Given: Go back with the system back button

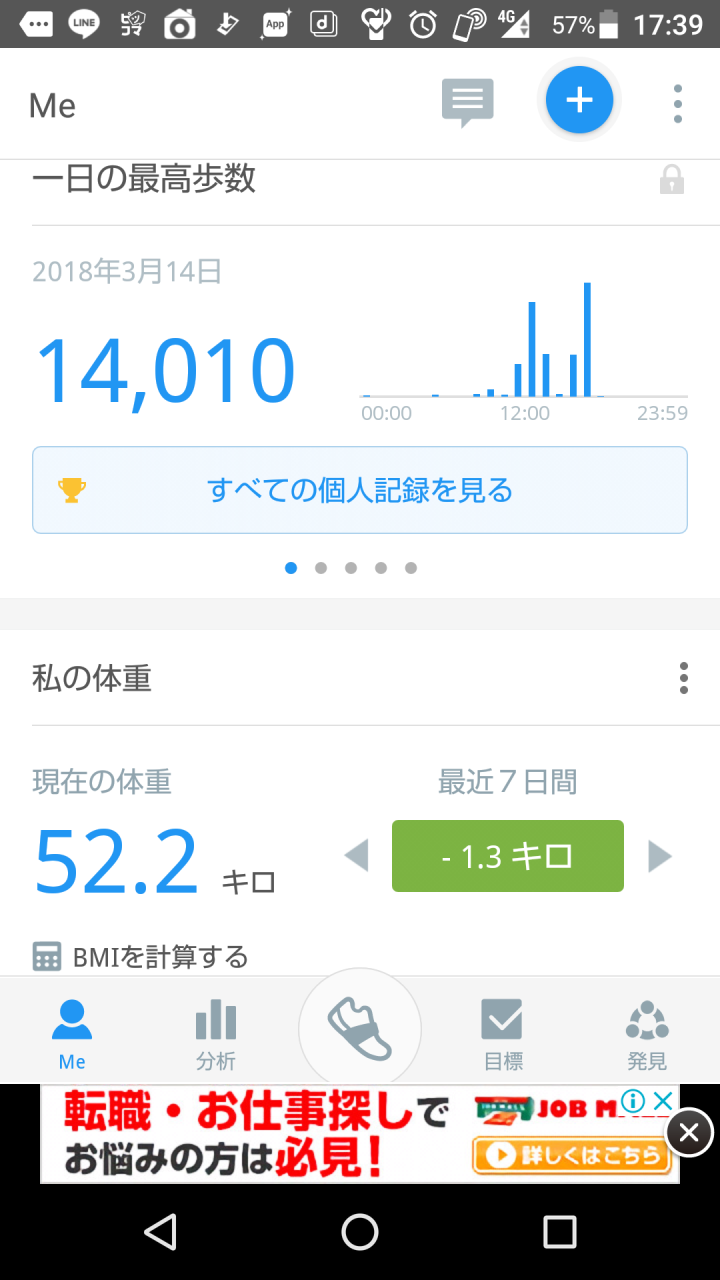Looking at the screenshot, I should 160,1231.
